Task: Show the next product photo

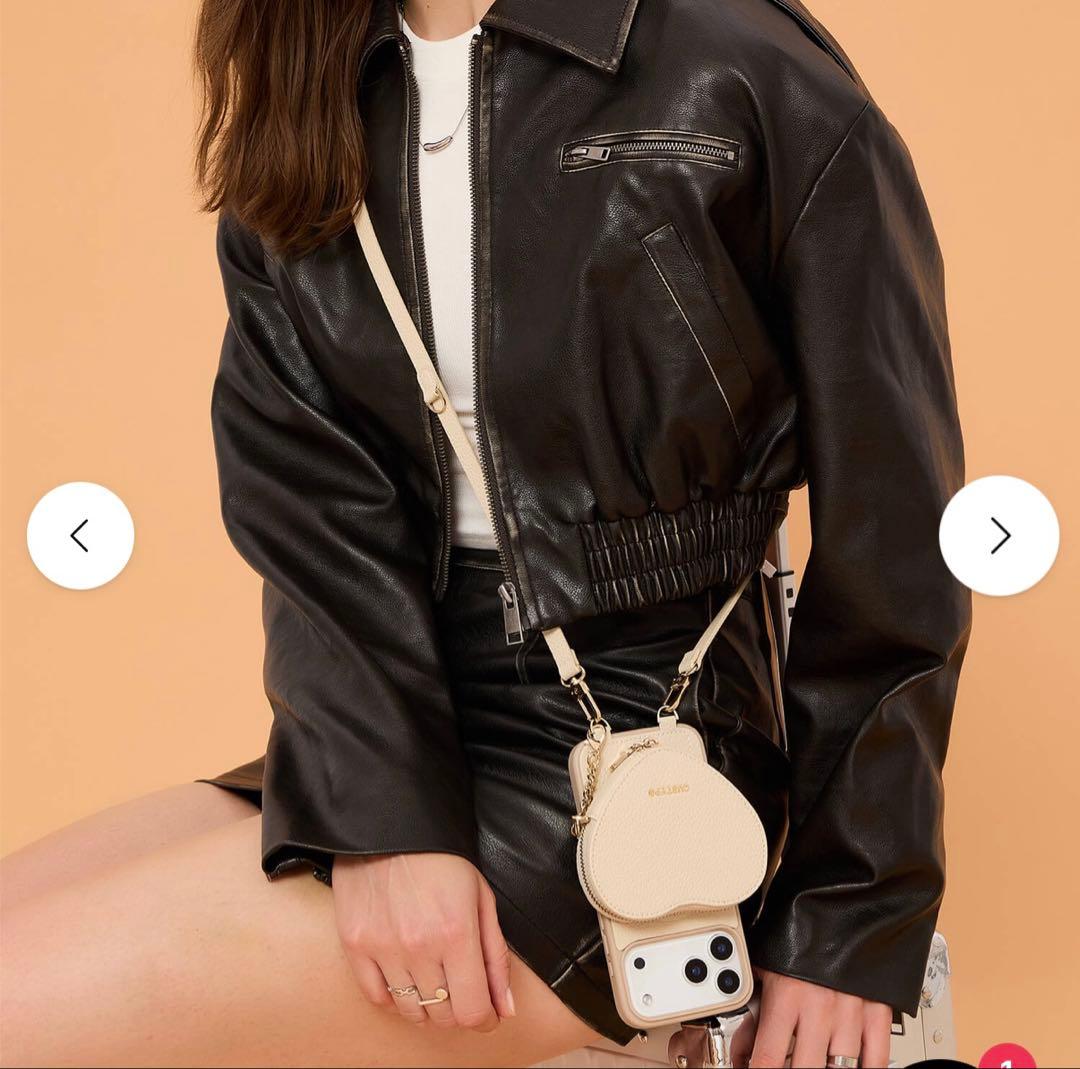Action: [x=998, y=536]
